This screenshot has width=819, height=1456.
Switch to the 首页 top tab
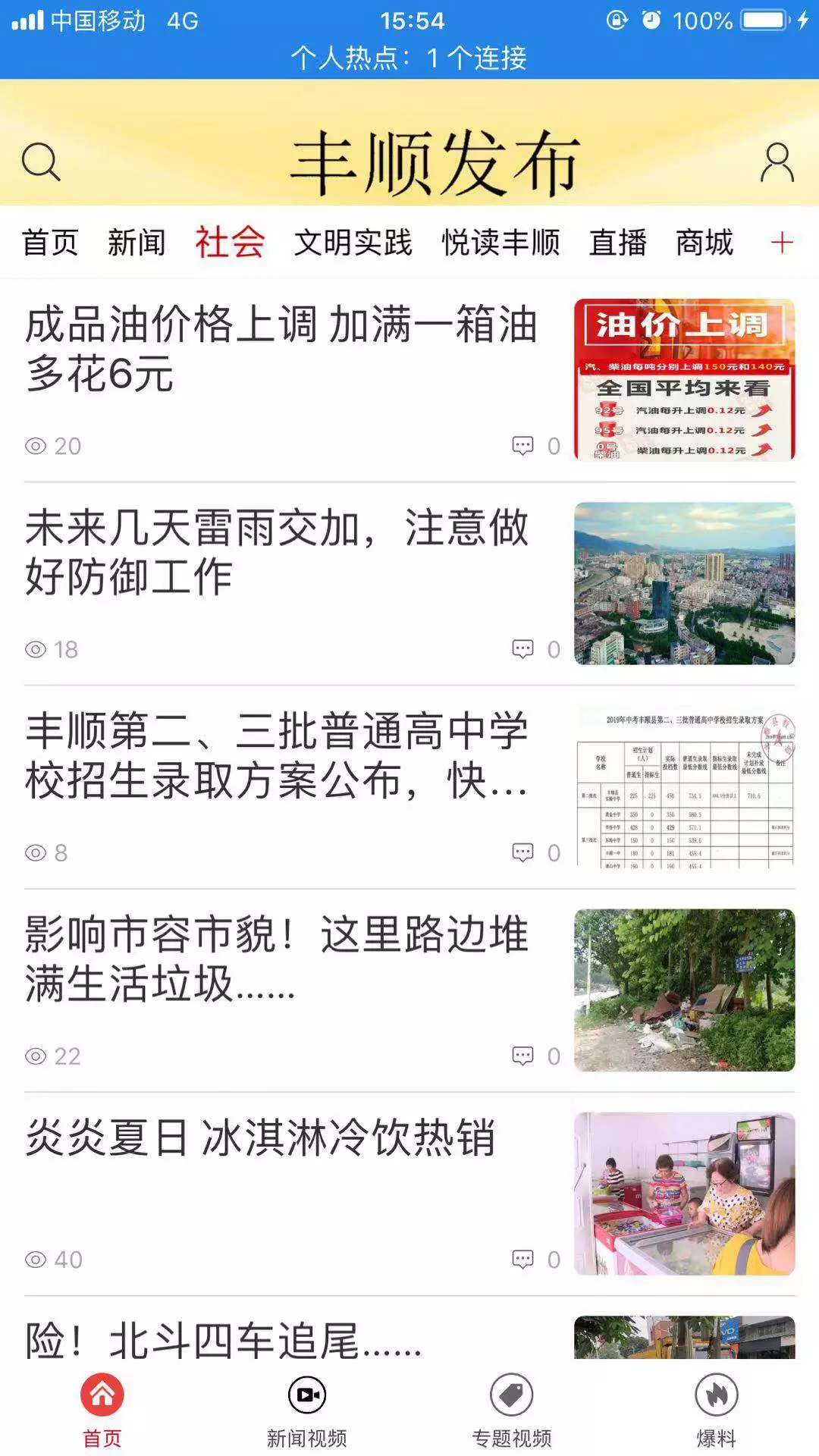click(x=50, y=243)
